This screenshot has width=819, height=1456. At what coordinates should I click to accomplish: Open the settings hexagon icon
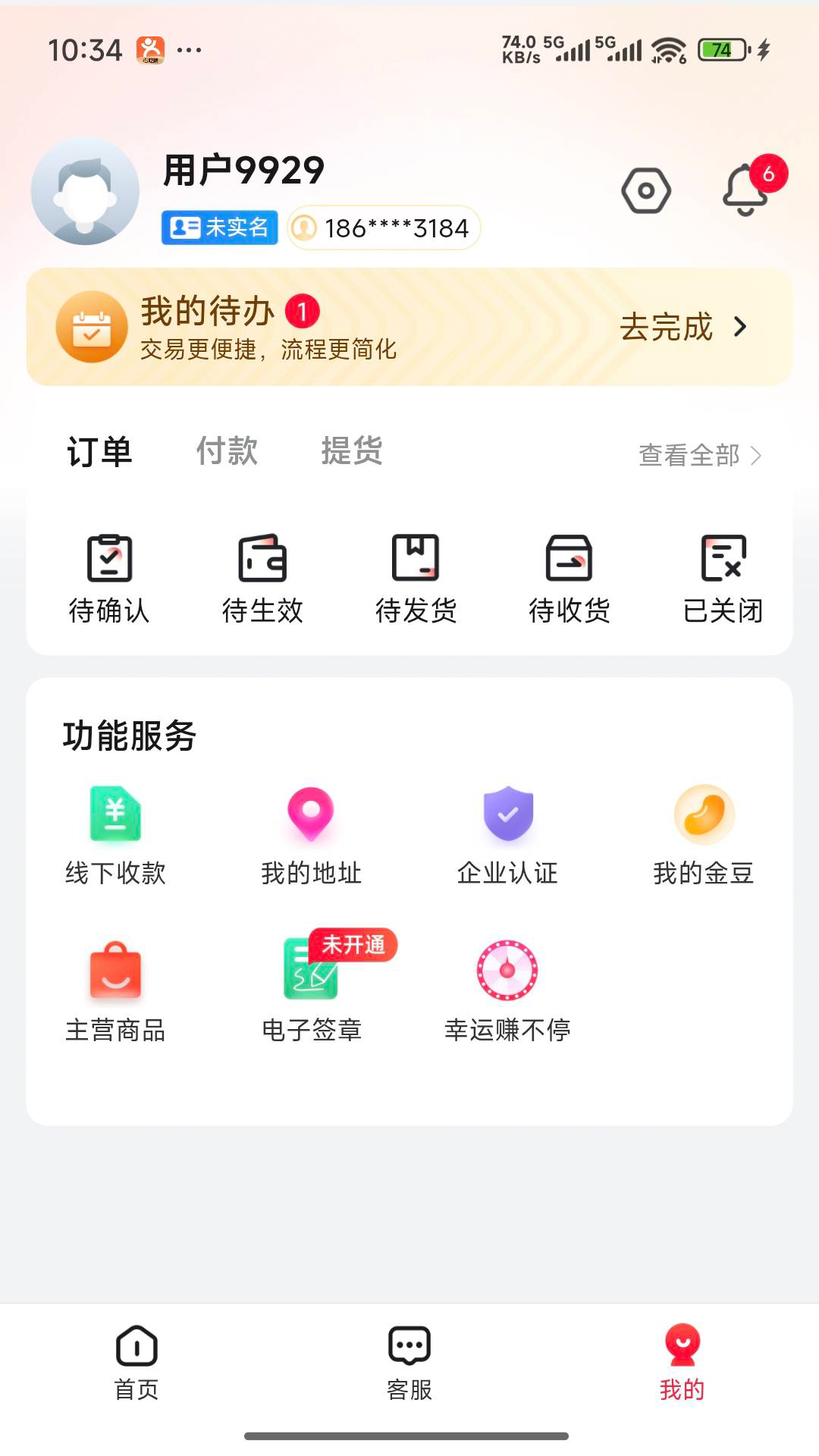(646, 191)
